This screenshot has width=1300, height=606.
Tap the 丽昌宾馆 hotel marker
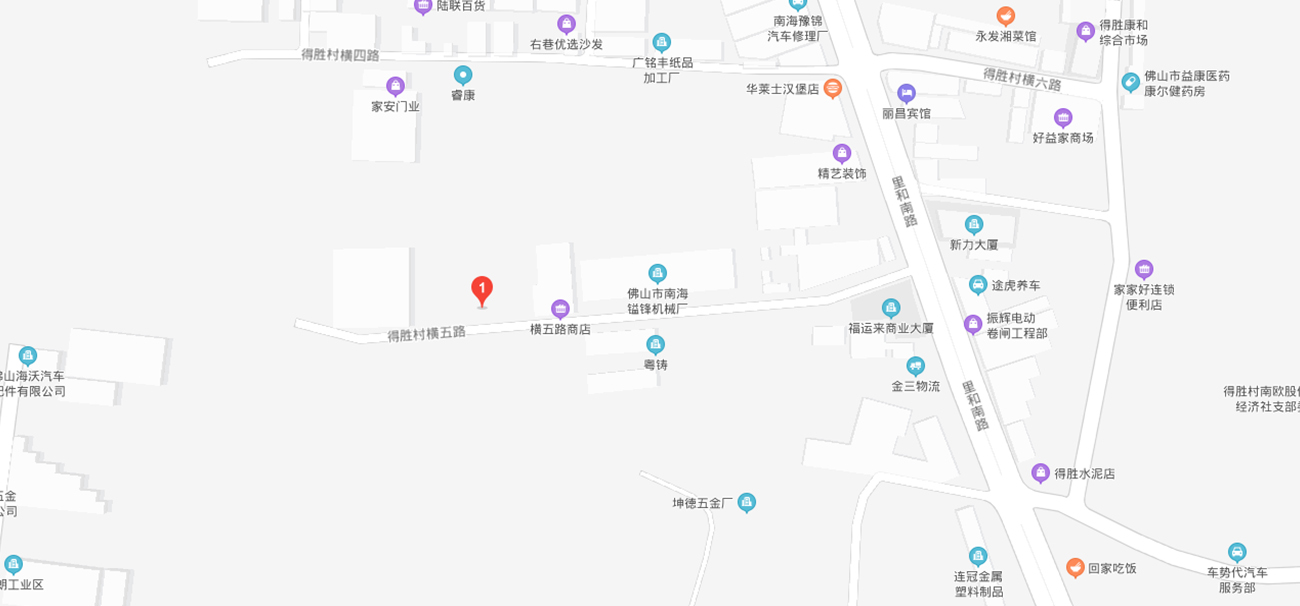click(906, 93)
